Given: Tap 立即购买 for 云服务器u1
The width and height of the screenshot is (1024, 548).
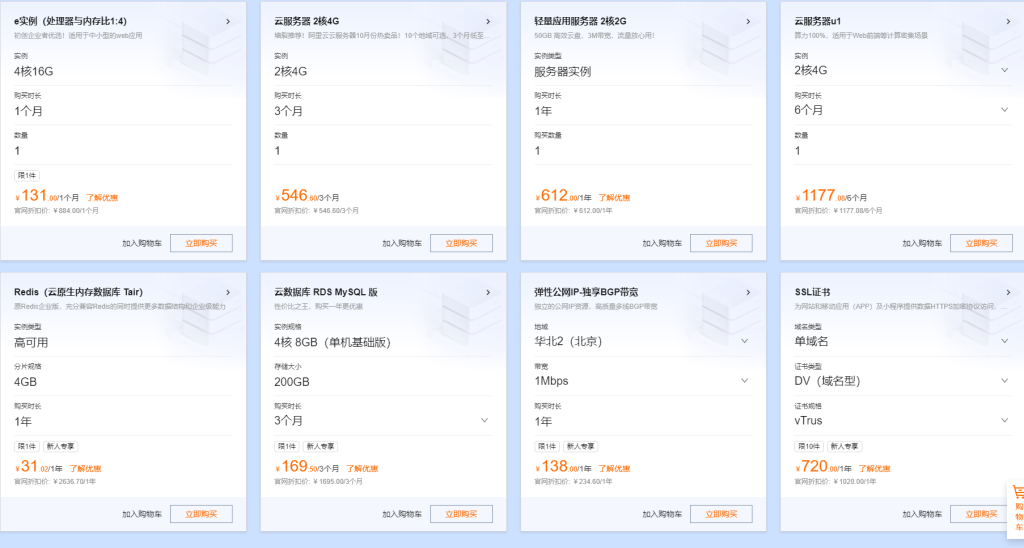Looking at the screenshot, I should pos(981,243).
